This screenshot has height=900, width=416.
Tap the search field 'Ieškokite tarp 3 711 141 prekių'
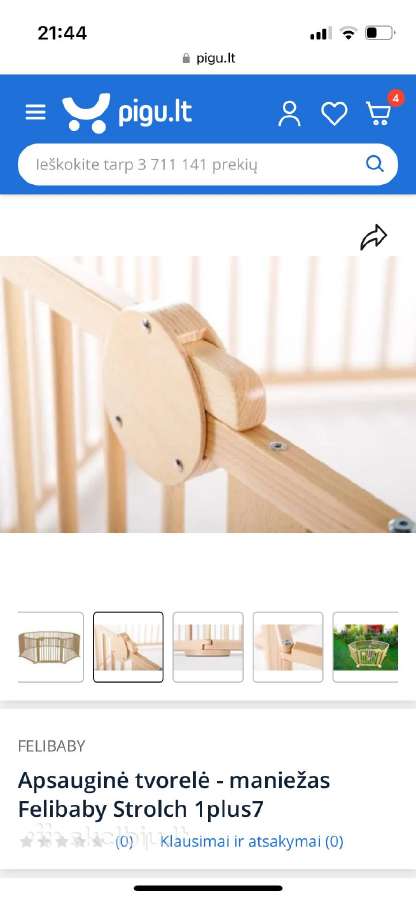pyautogui.click(x=208, y=165)
